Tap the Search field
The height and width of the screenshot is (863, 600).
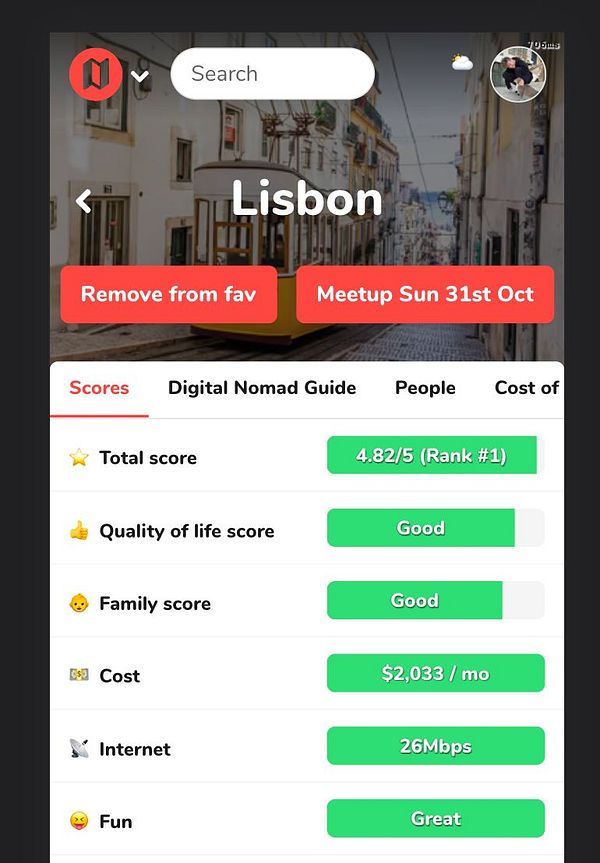(272, 74)
